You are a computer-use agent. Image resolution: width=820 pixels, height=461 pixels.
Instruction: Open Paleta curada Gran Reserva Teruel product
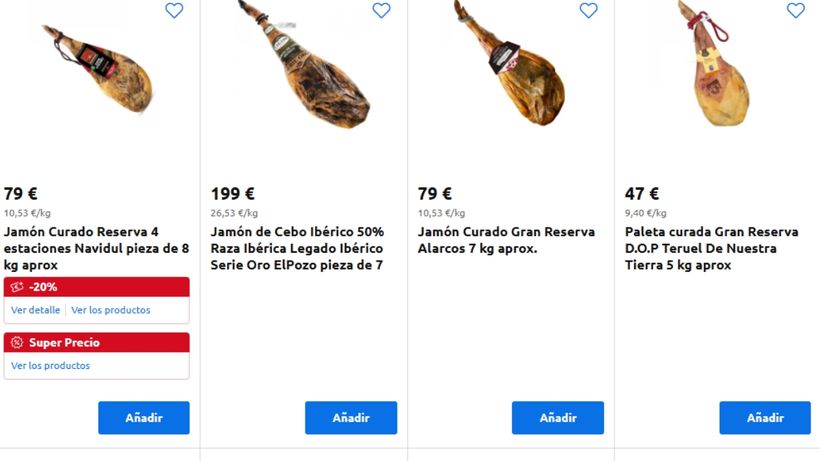pyautogui.click(x=711, y=248)
